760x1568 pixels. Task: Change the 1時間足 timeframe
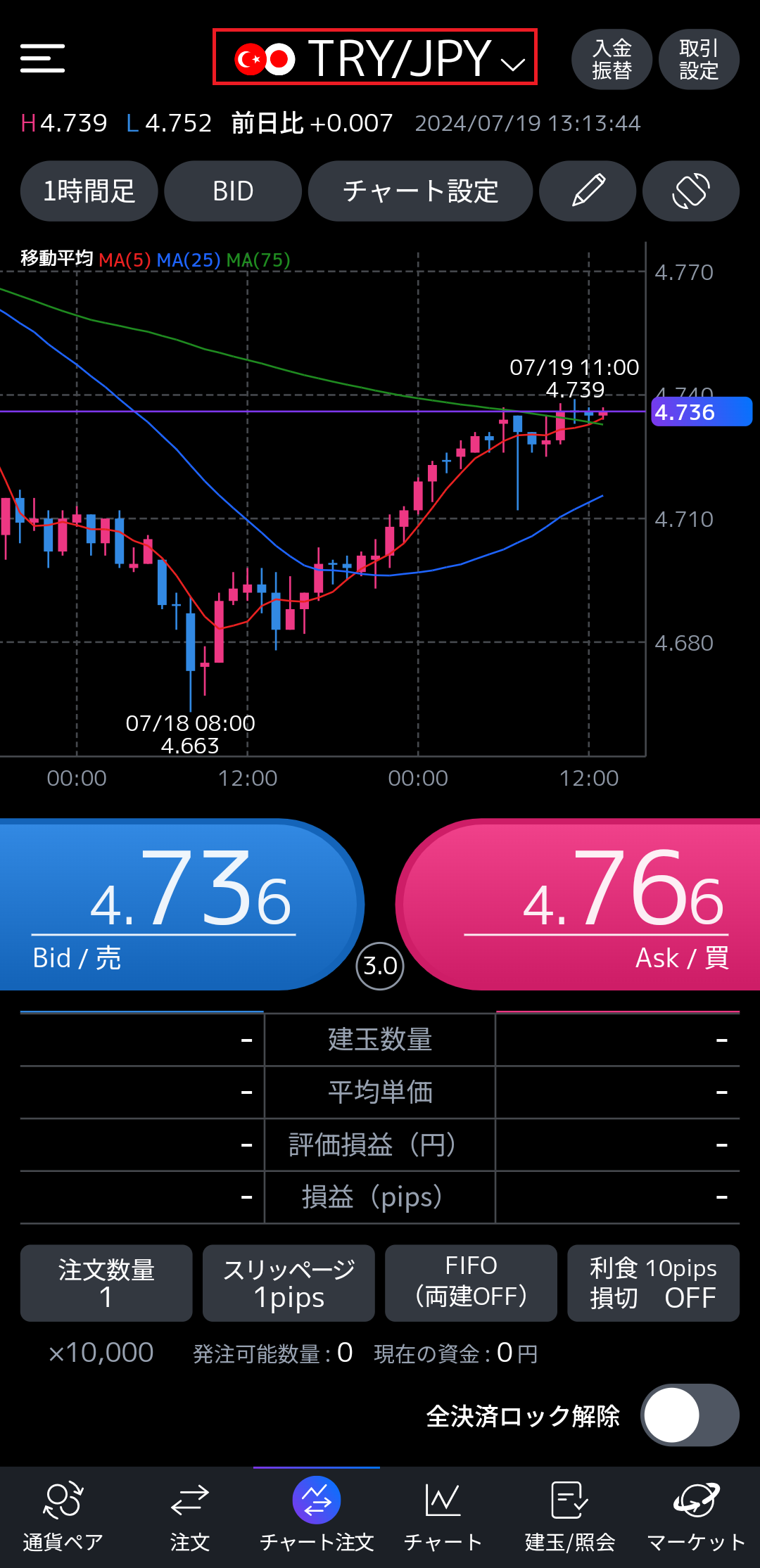[89, 191]
